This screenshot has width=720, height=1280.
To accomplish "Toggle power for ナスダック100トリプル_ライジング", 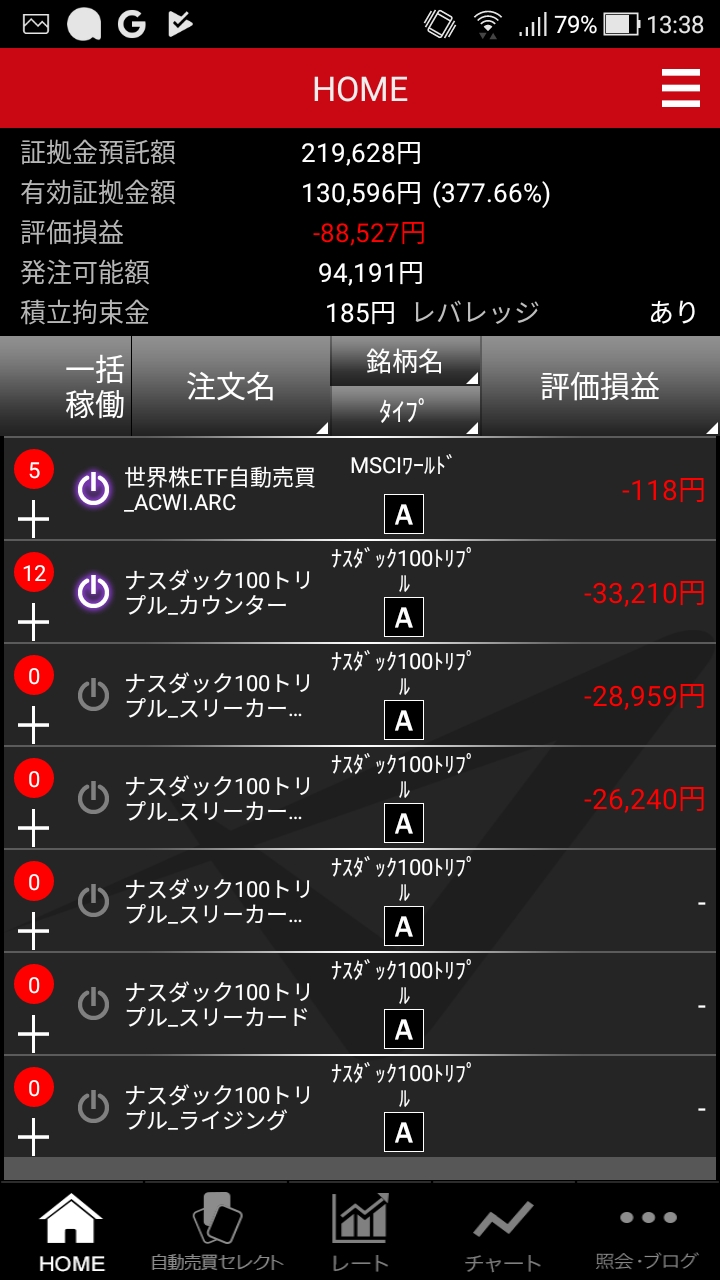I will pos(93,1107).
